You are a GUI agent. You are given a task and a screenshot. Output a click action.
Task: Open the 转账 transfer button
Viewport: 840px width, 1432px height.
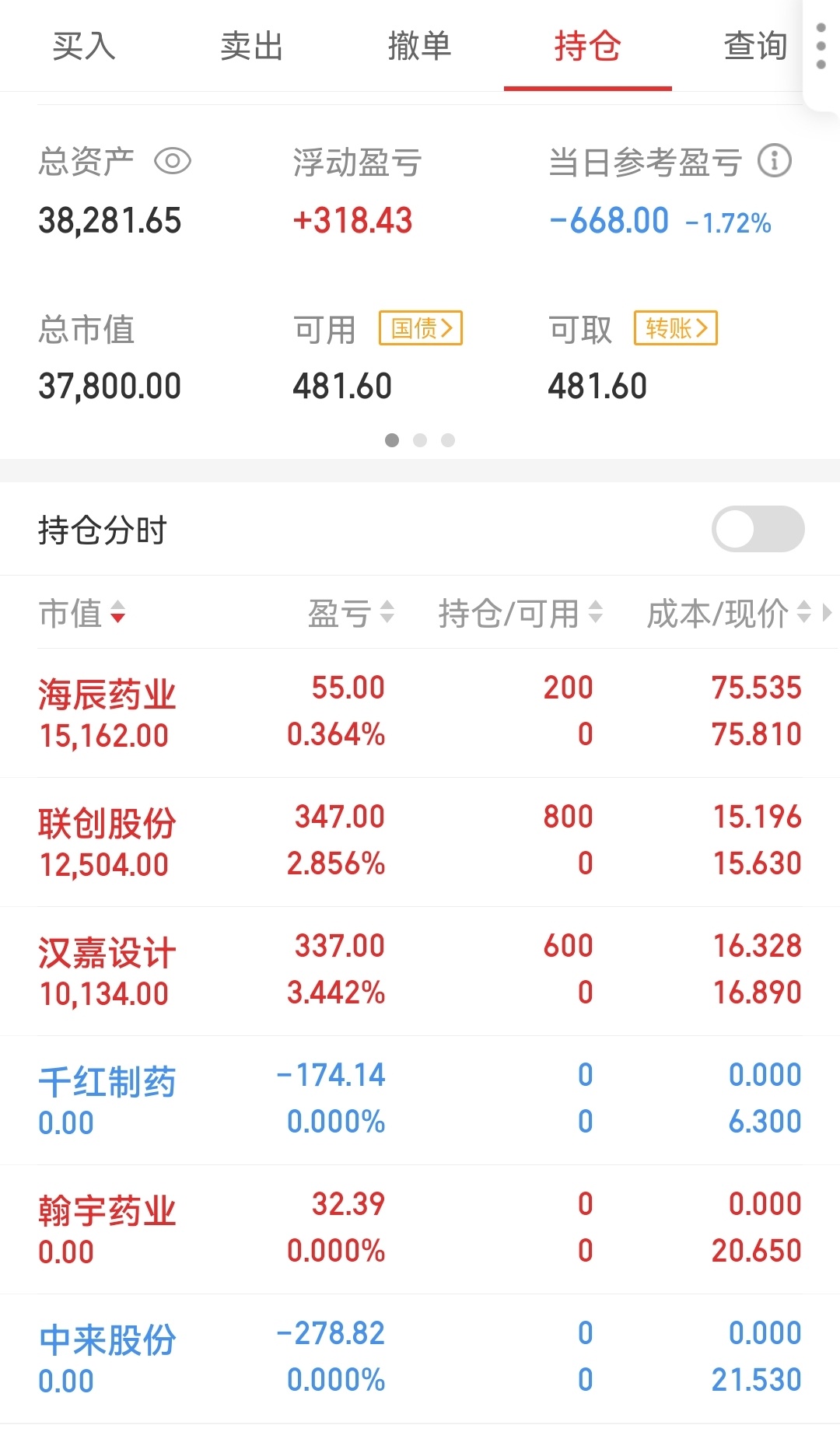pos(676,328)
